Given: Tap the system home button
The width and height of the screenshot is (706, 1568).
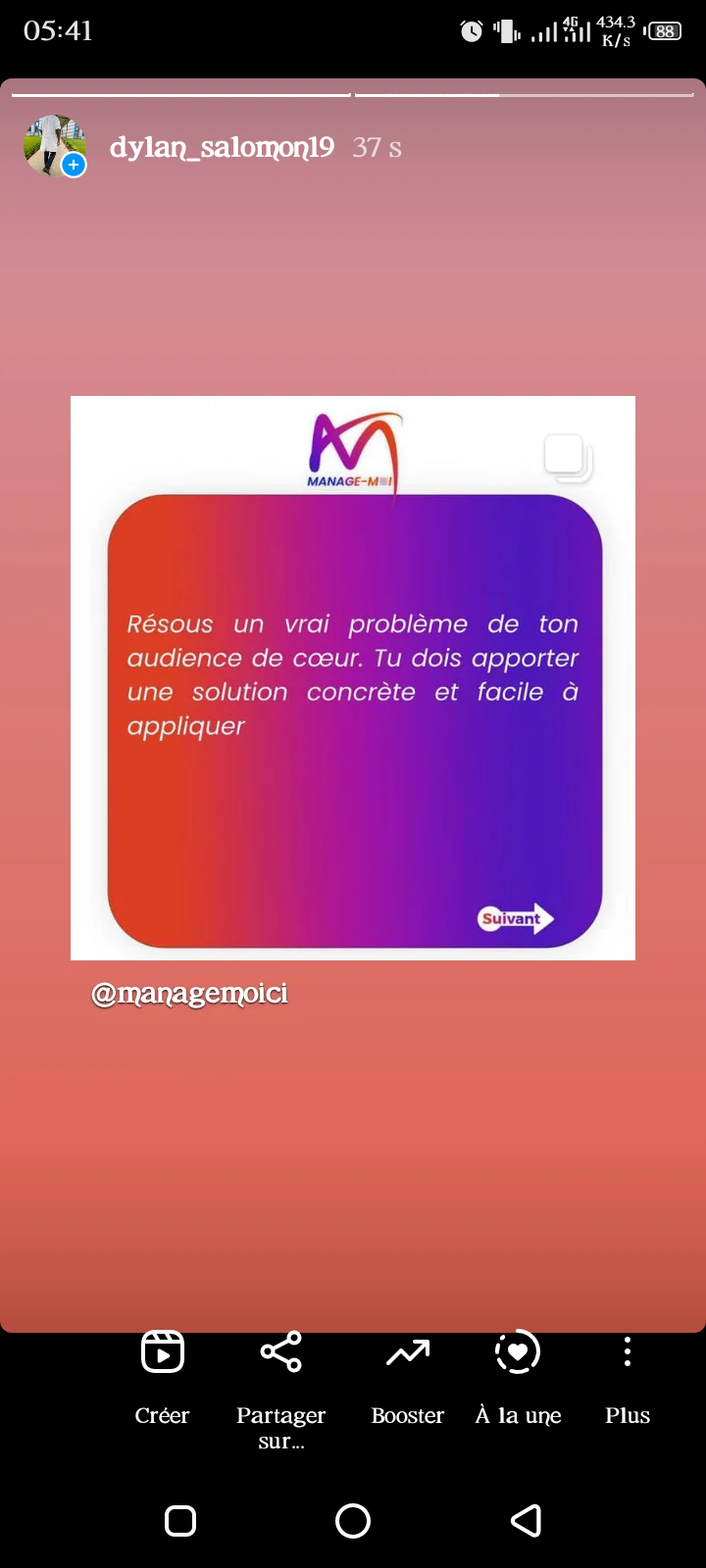Looking at the screenshot, I should [x=353, y=1520].
